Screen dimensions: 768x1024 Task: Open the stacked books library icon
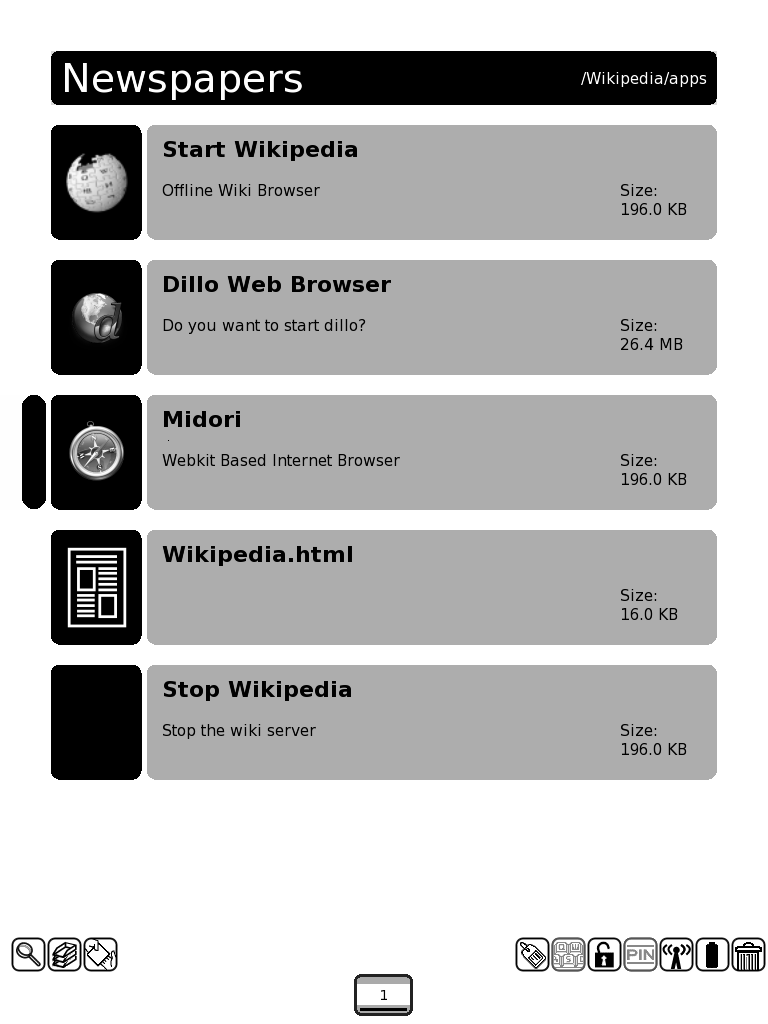point(65,954)
